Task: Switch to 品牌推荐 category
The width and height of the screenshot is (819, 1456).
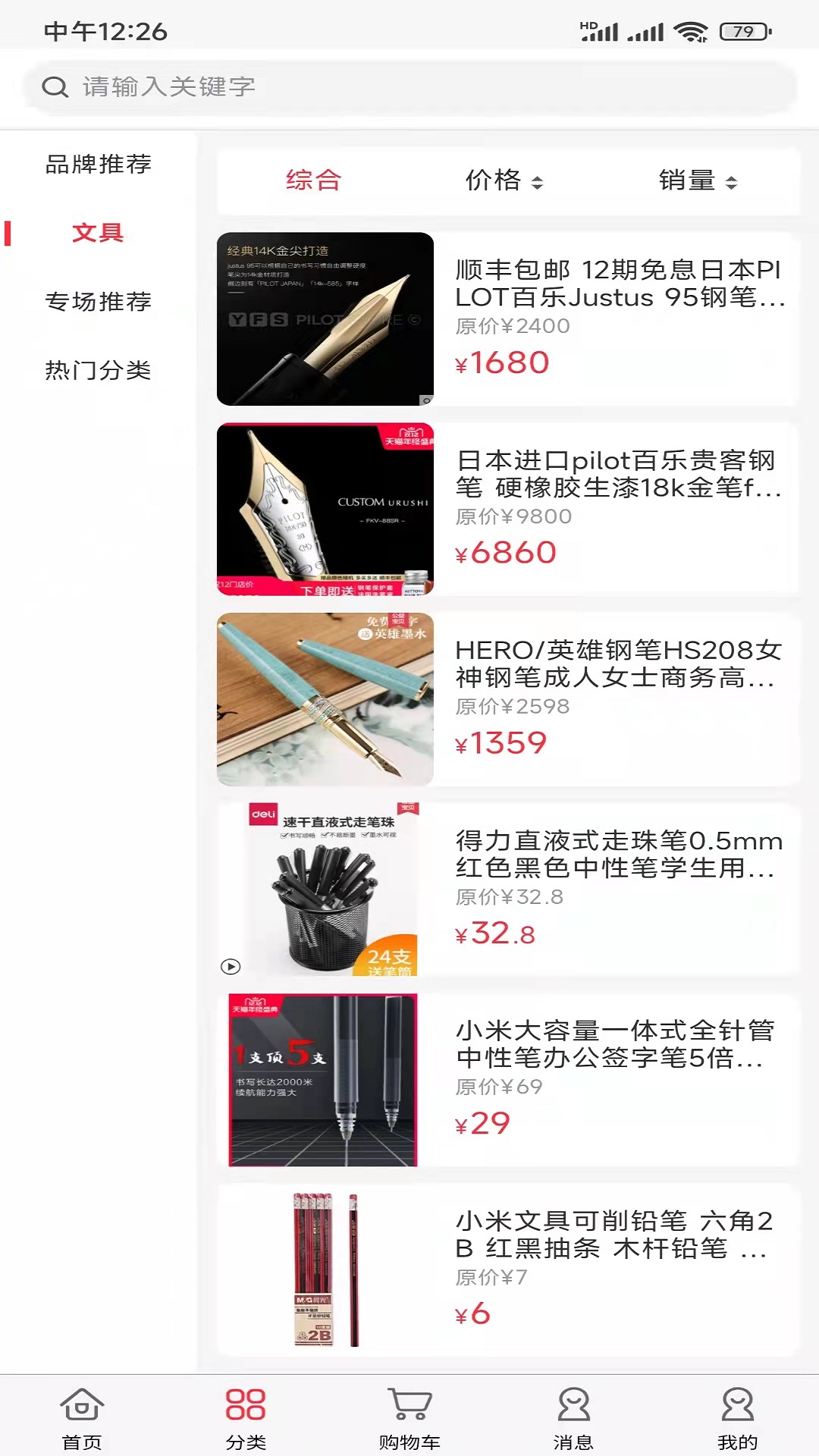Action: click(x=97, y=163)
